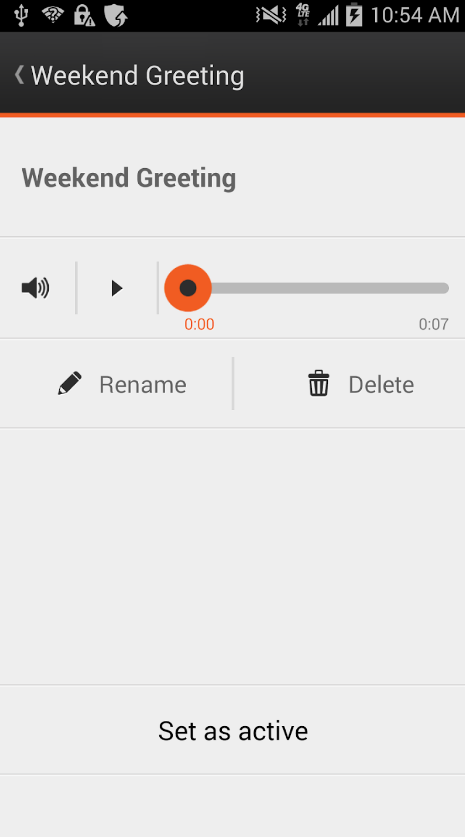Screen dimensions: 465x837
Task: Set this greeting as active
Action: (x=233, y=730)
